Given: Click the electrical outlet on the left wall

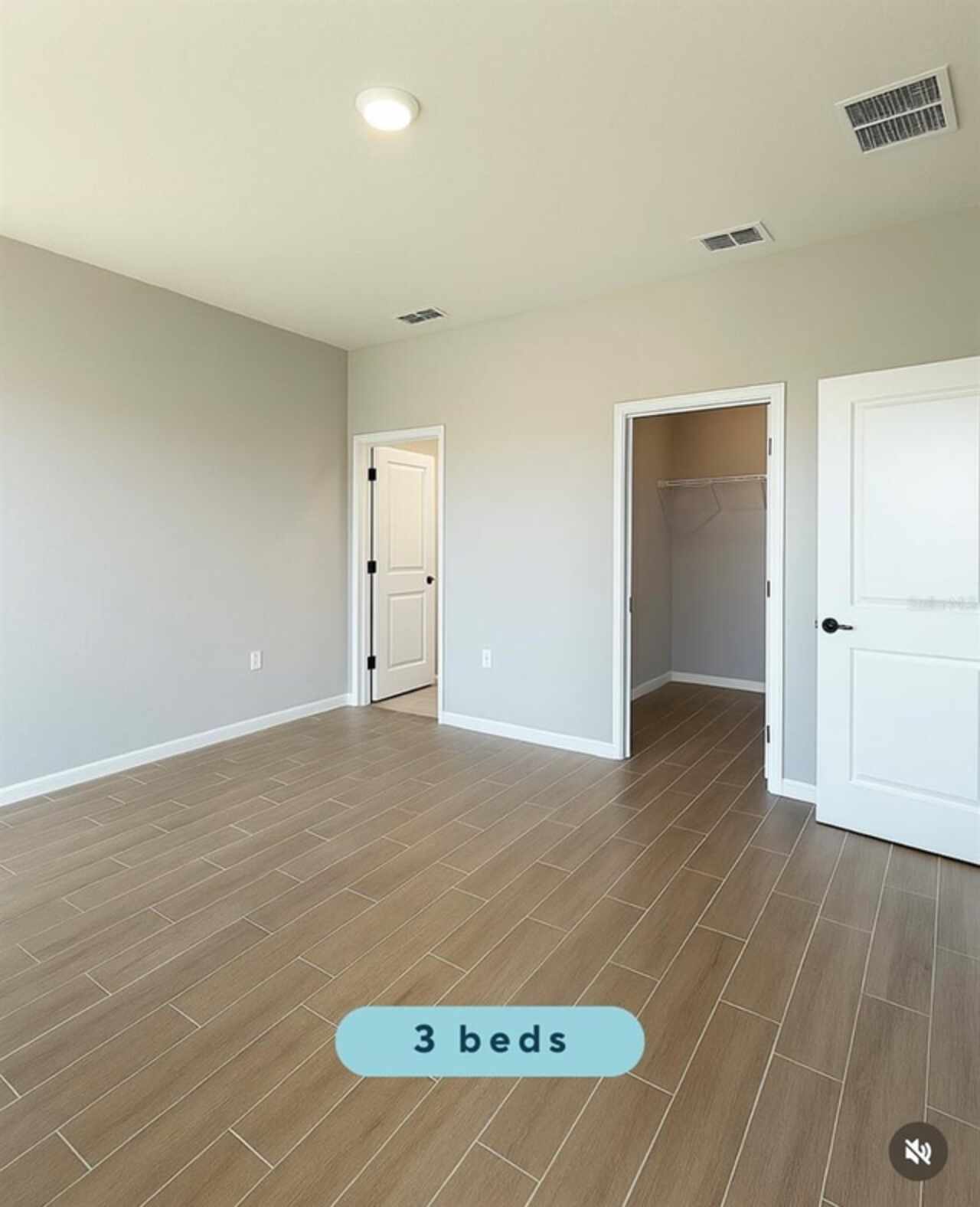Looking at the screenshot, I should coord(254,659).
